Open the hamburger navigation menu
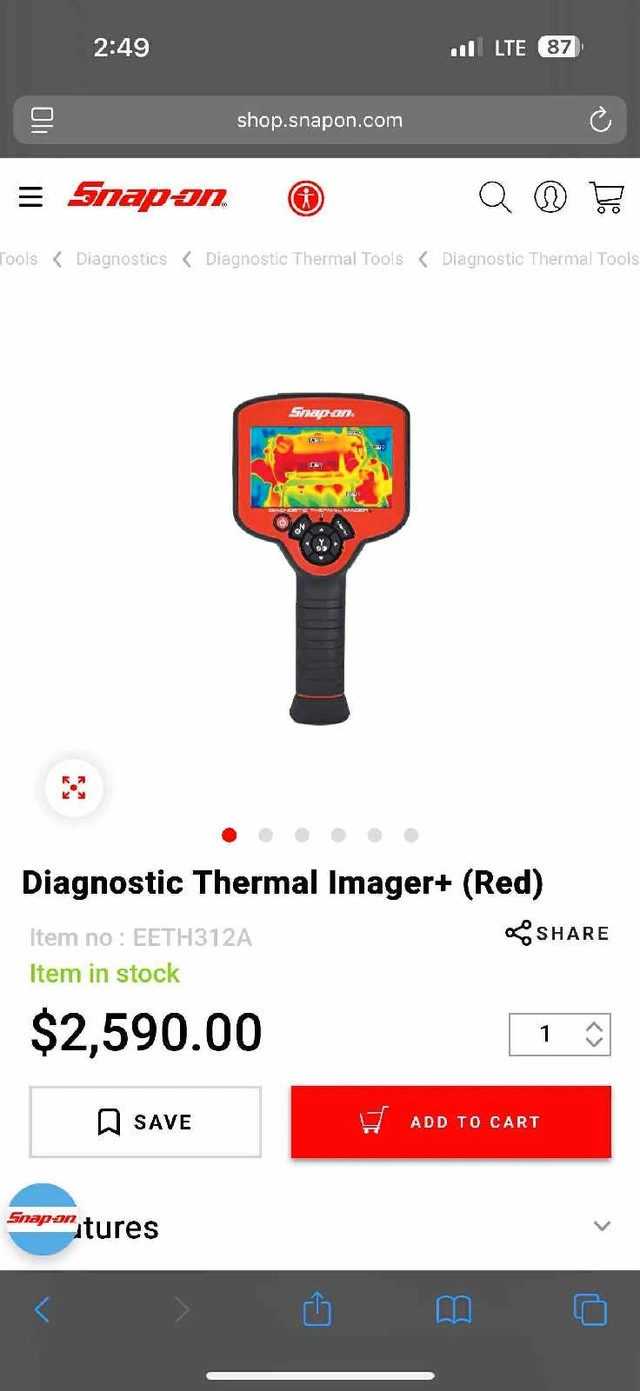640x1391 pixels. [31, 197]
